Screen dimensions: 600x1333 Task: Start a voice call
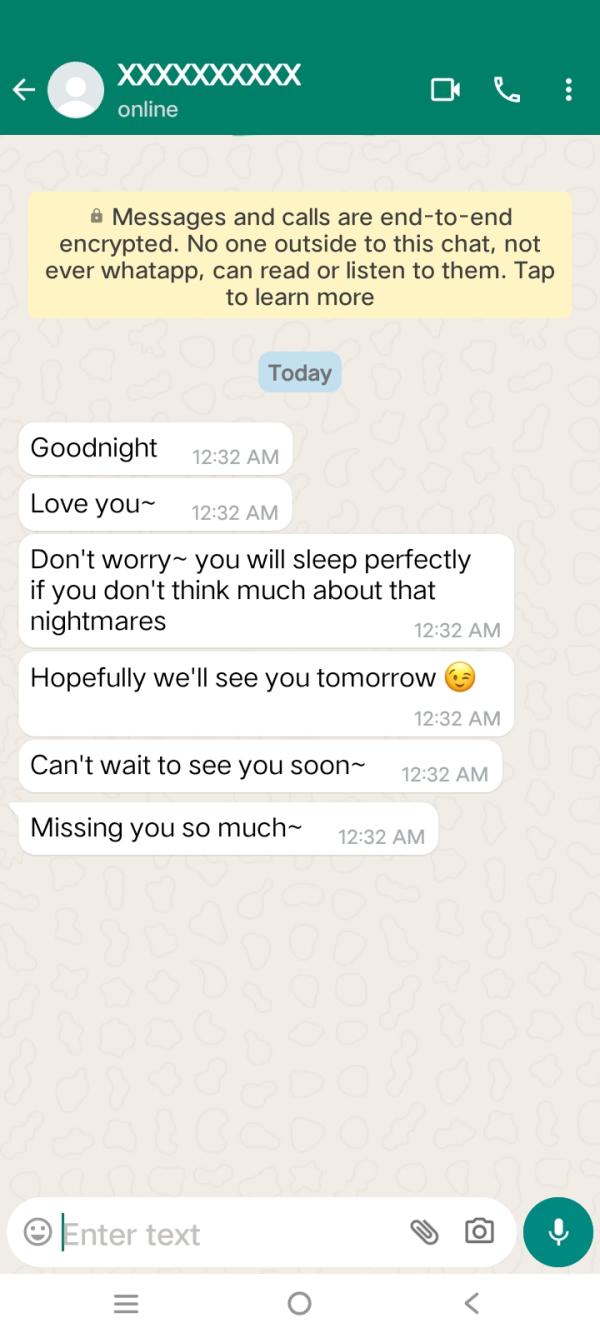(x=507, y=90)
